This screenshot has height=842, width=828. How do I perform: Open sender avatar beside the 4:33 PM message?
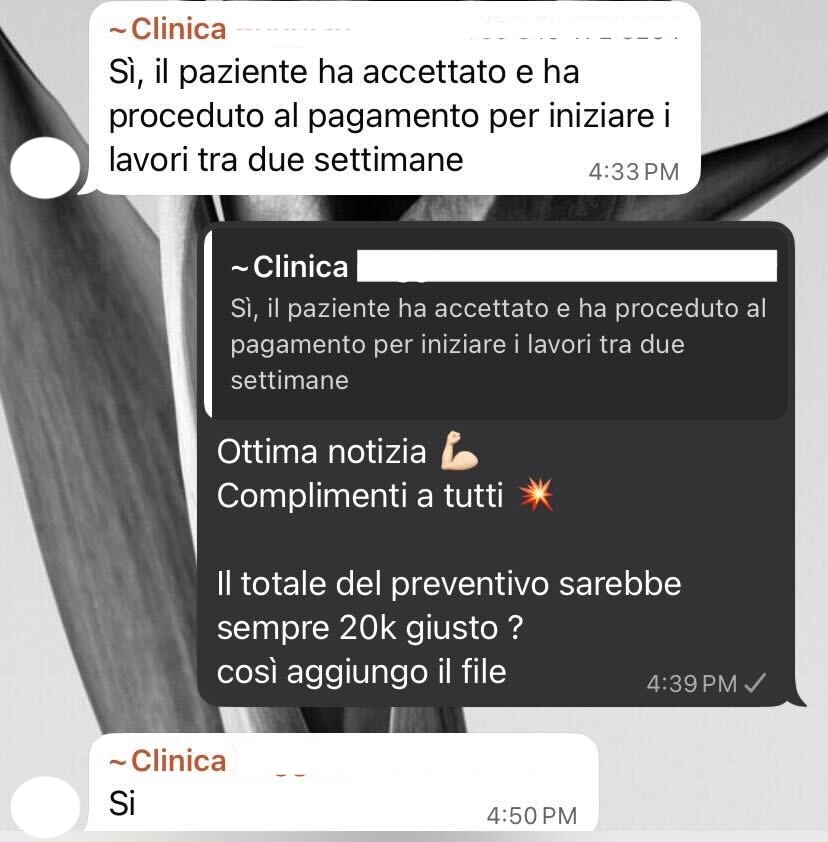click(x=45, y=166)
